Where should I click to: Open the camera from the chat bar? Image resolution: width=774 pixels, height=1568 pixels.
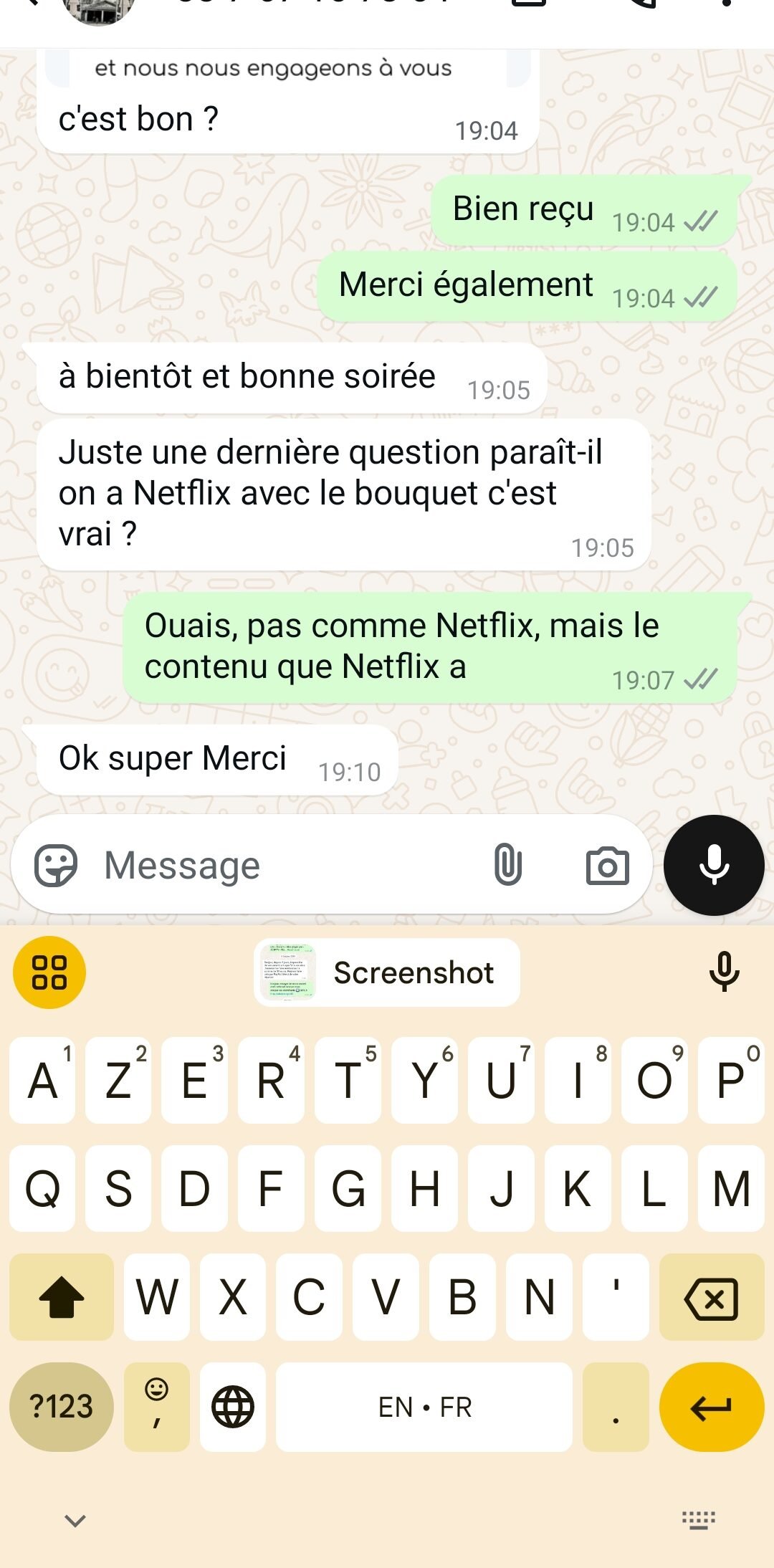607,866
